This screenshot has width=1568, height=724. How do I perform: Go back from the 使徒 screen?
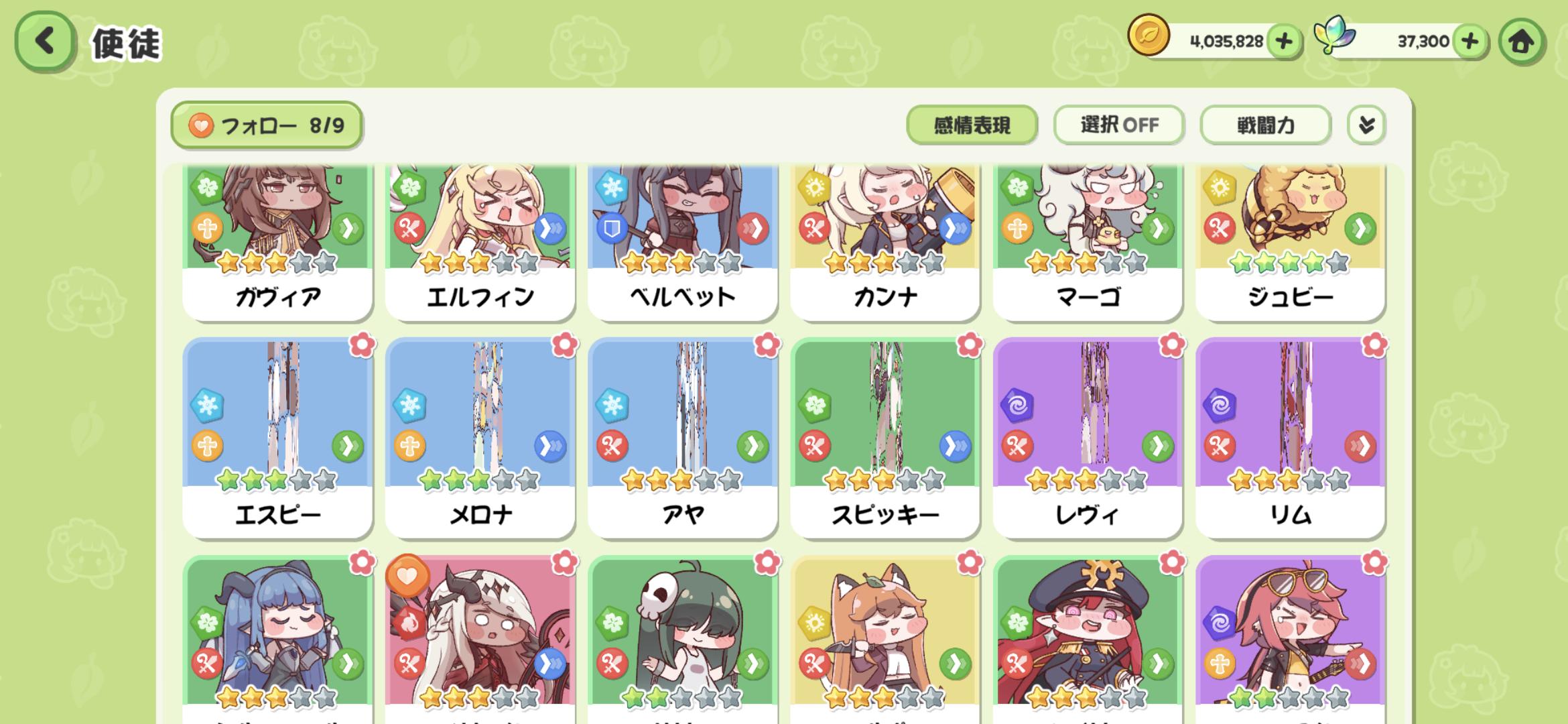[44, 42]
